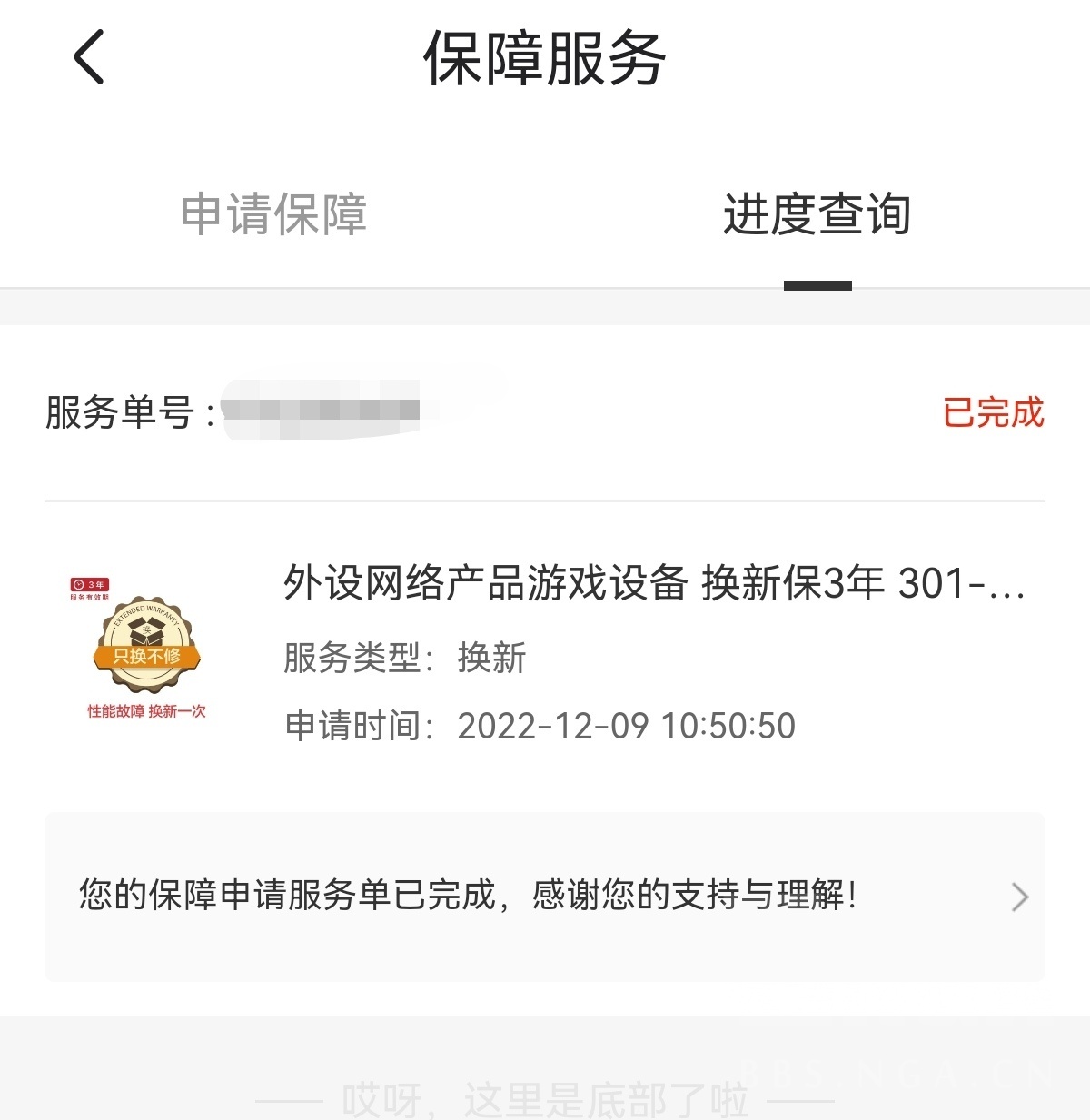The width and height of the screenshot is (1090, 1120).
Task: Switch to the 申请保障 tab
Action: click(x=275, y=215)
